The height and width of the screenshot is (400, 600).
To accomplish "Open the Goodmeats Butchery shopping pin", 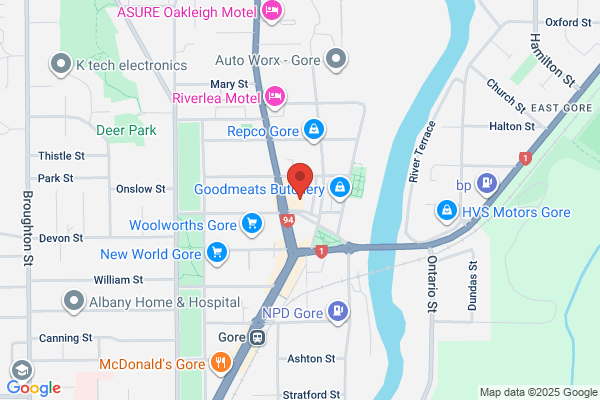I will tap(339, 188).
